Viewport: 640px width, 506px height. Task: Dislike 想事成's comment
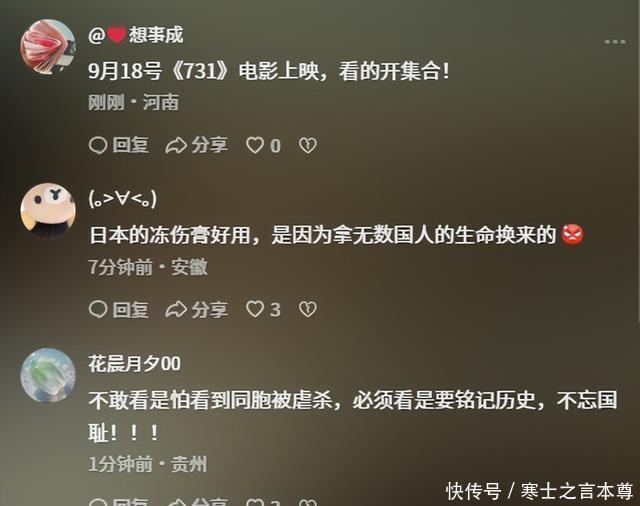[x=308, y=146]
